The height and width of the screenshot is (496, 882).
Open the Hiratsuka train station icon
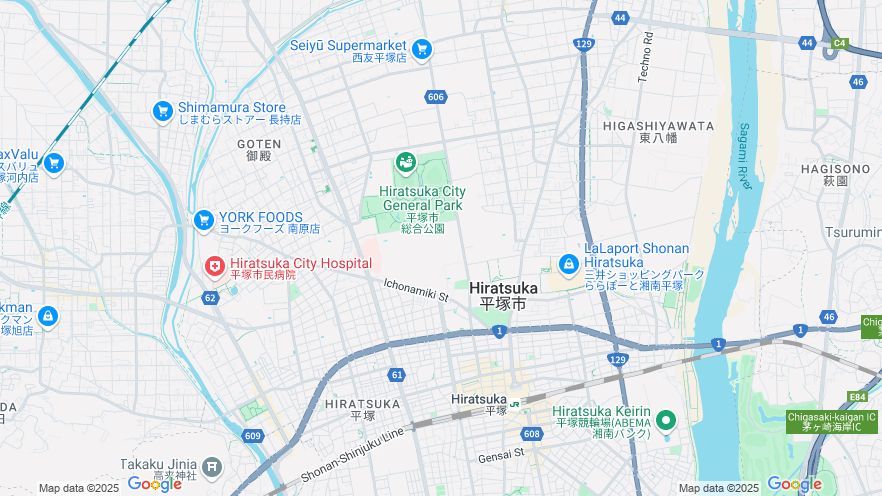point(514,402)
